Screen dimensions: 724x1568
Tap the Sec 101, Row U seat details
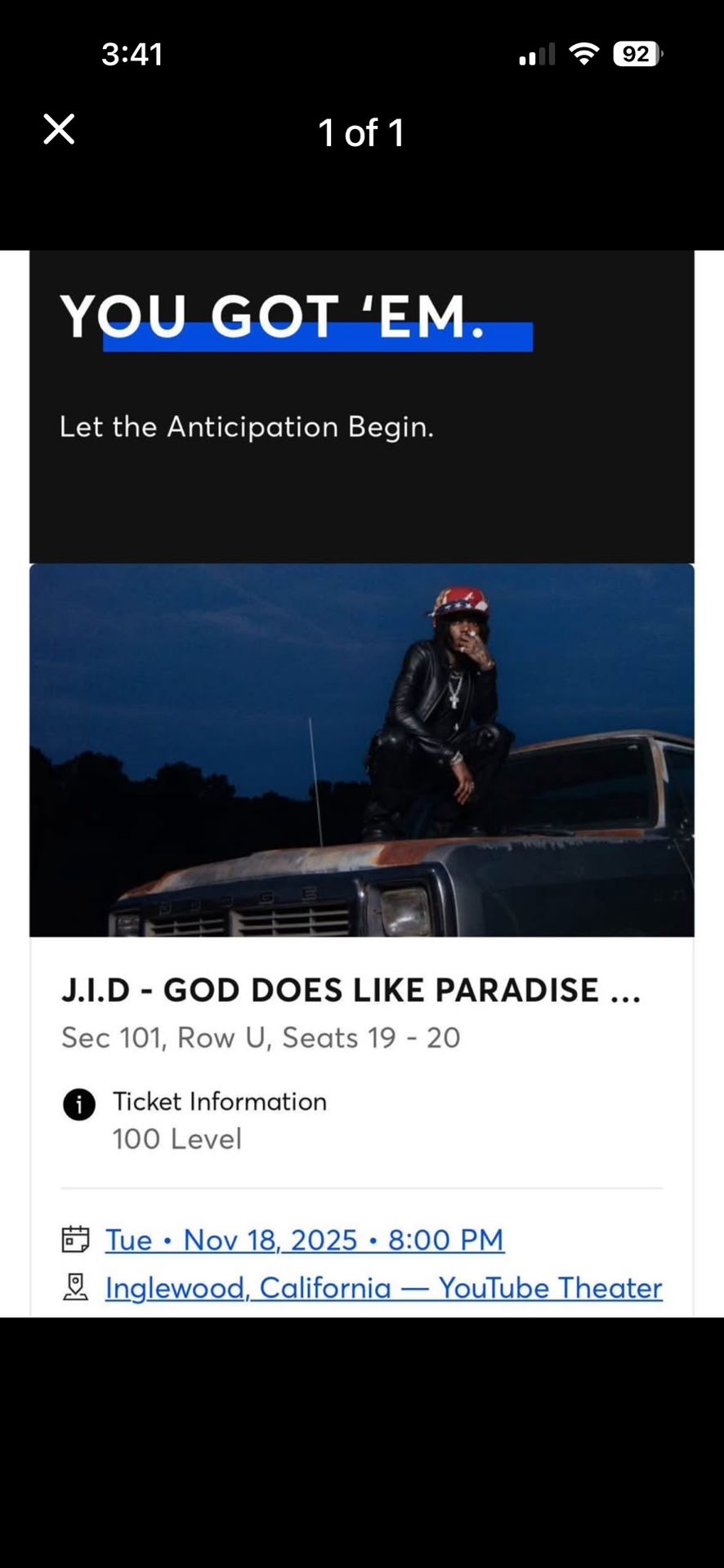tap(261, 1038)
